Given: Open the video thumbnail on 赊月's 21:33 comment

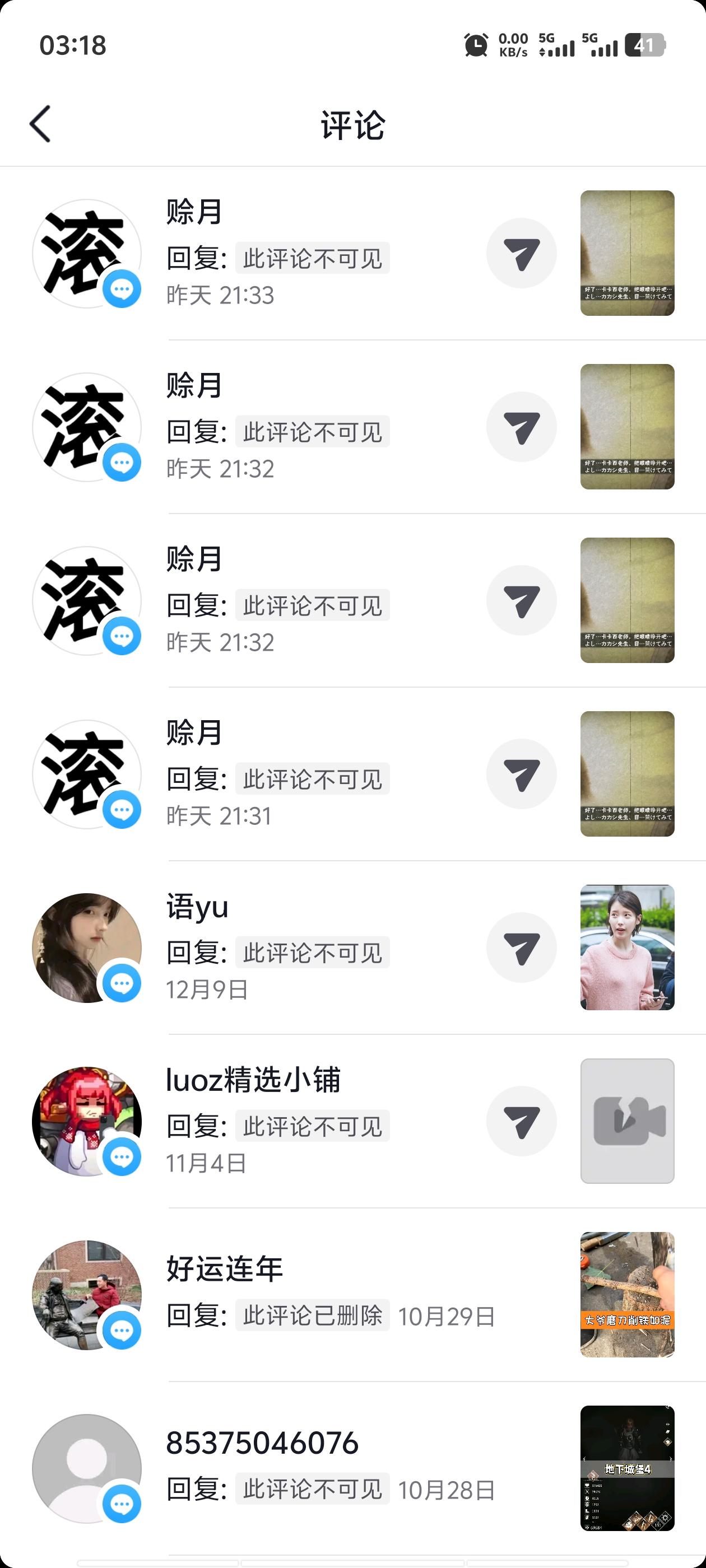Looking at the screenshot, I should pos(627,253).
